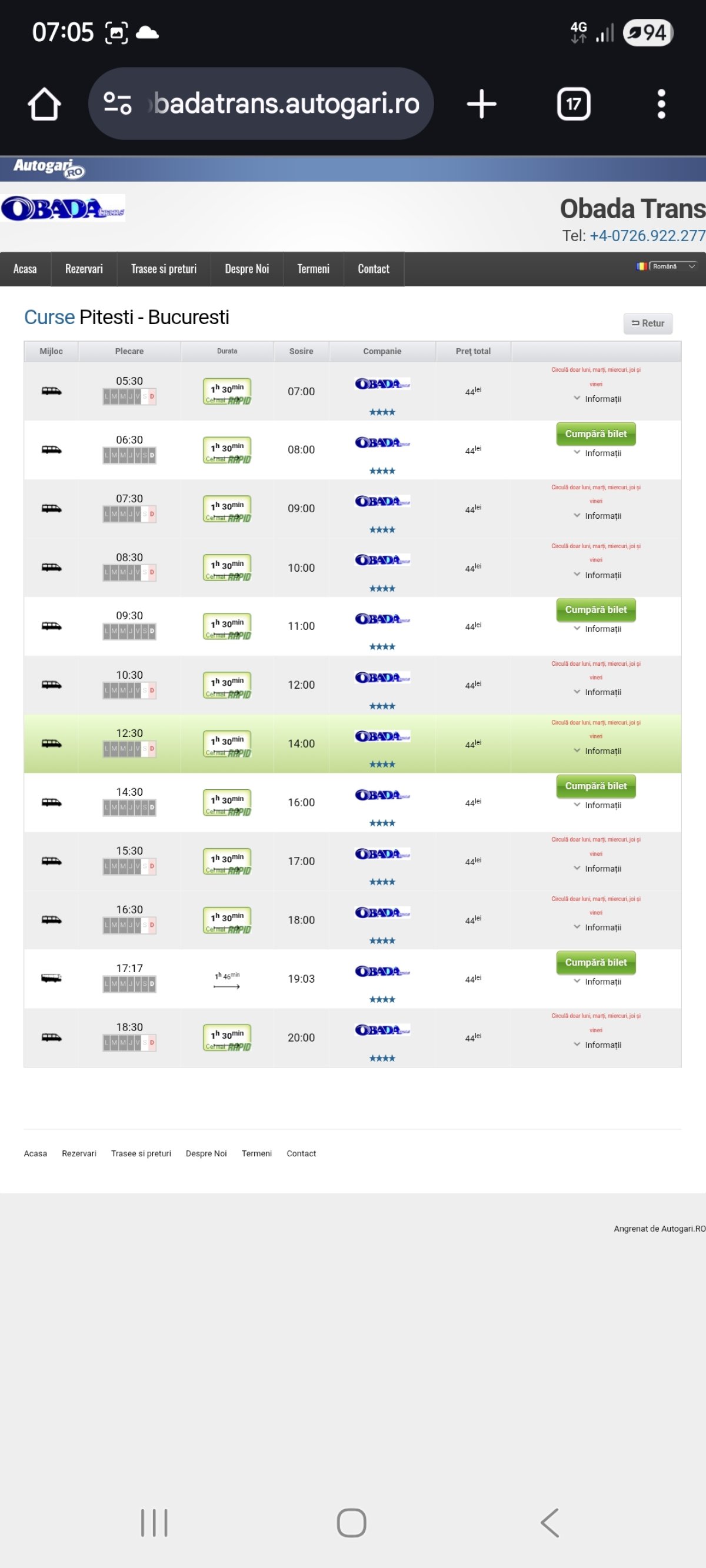Buy ticket for the 14:30 departure
The height and width of the screenshot is (1568, 706).
[x=595, y=786]
